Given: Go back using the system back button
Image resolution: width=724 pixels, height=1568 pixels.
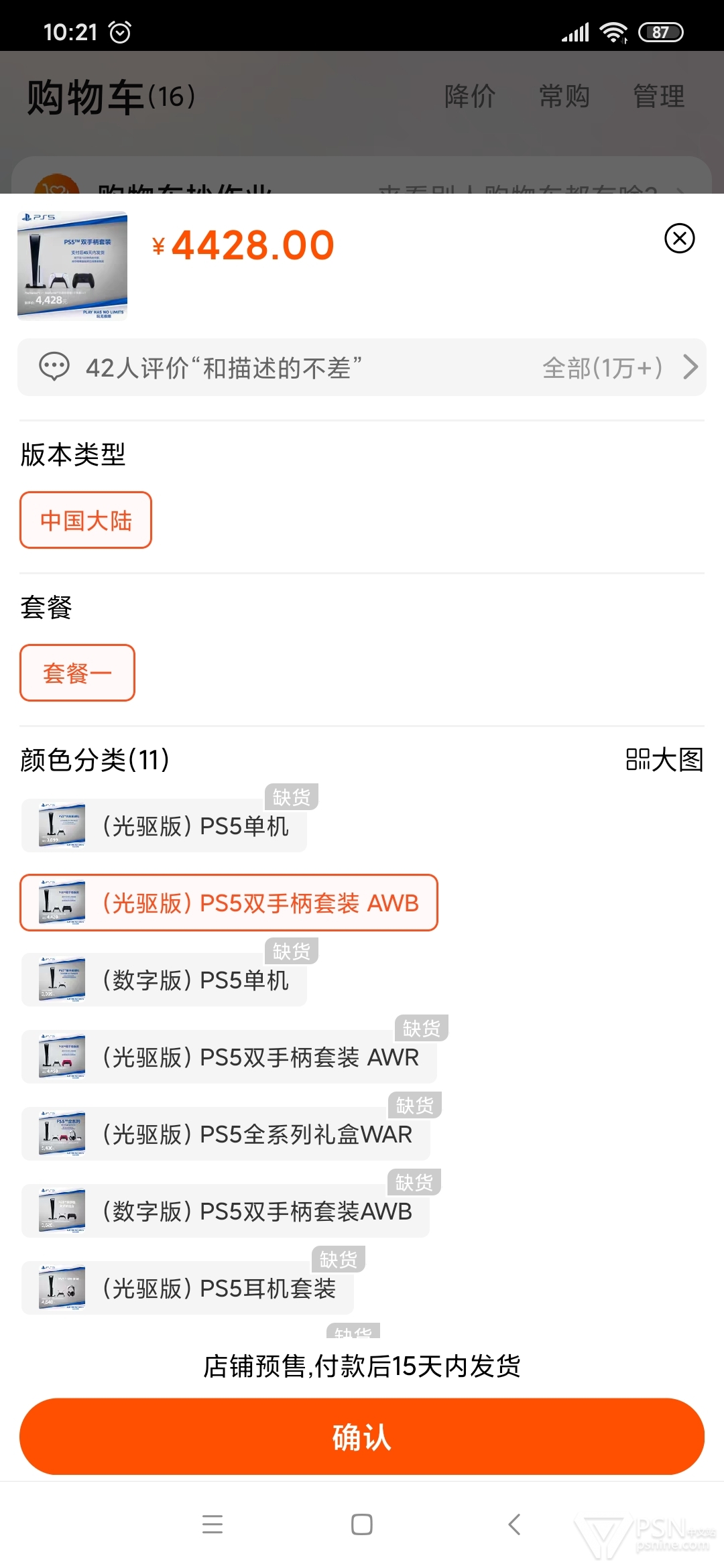Looking at the screenshot, I should tap(514, 1524).
